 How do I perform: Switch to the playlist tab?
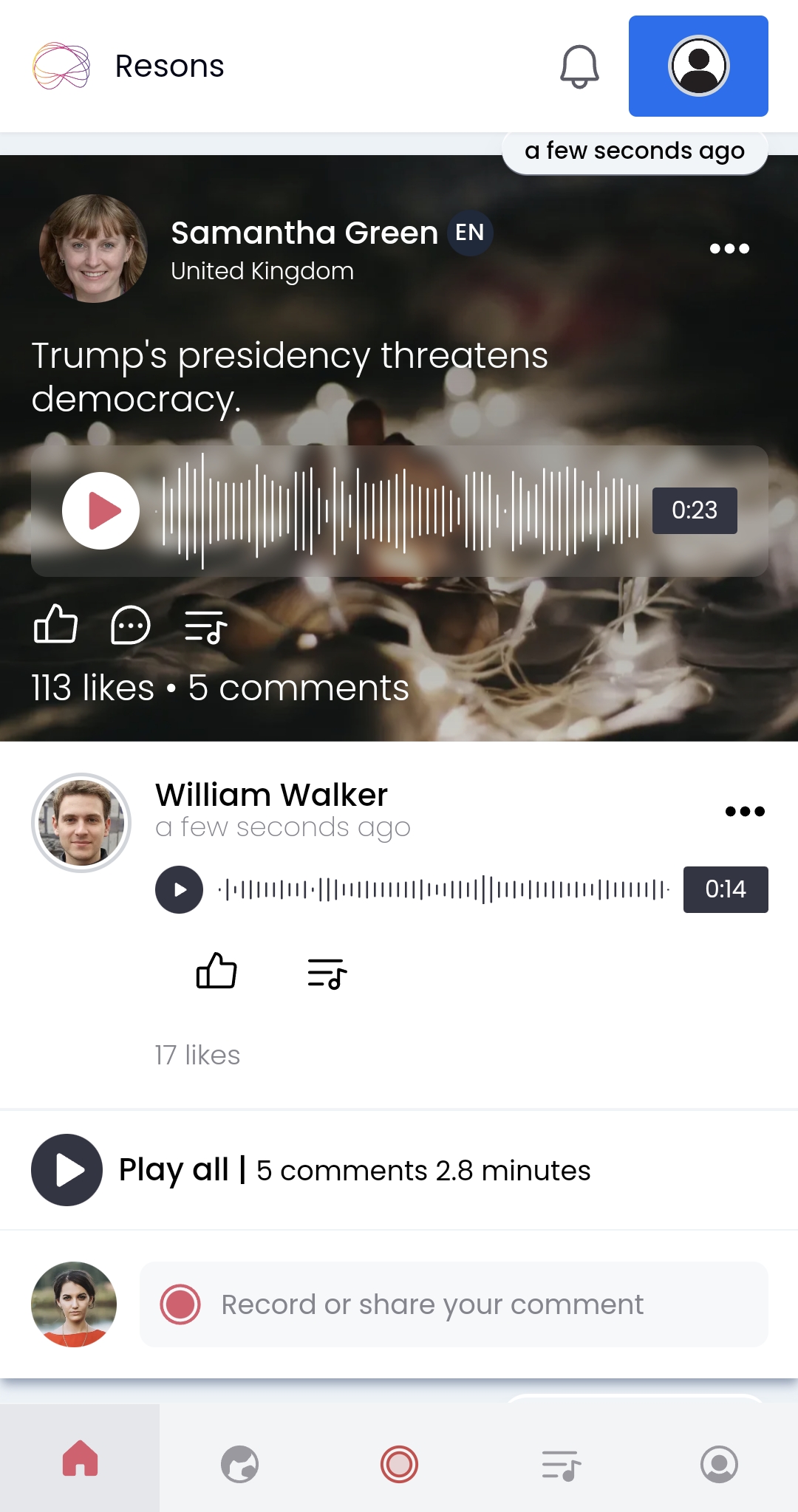point(560,1465)
